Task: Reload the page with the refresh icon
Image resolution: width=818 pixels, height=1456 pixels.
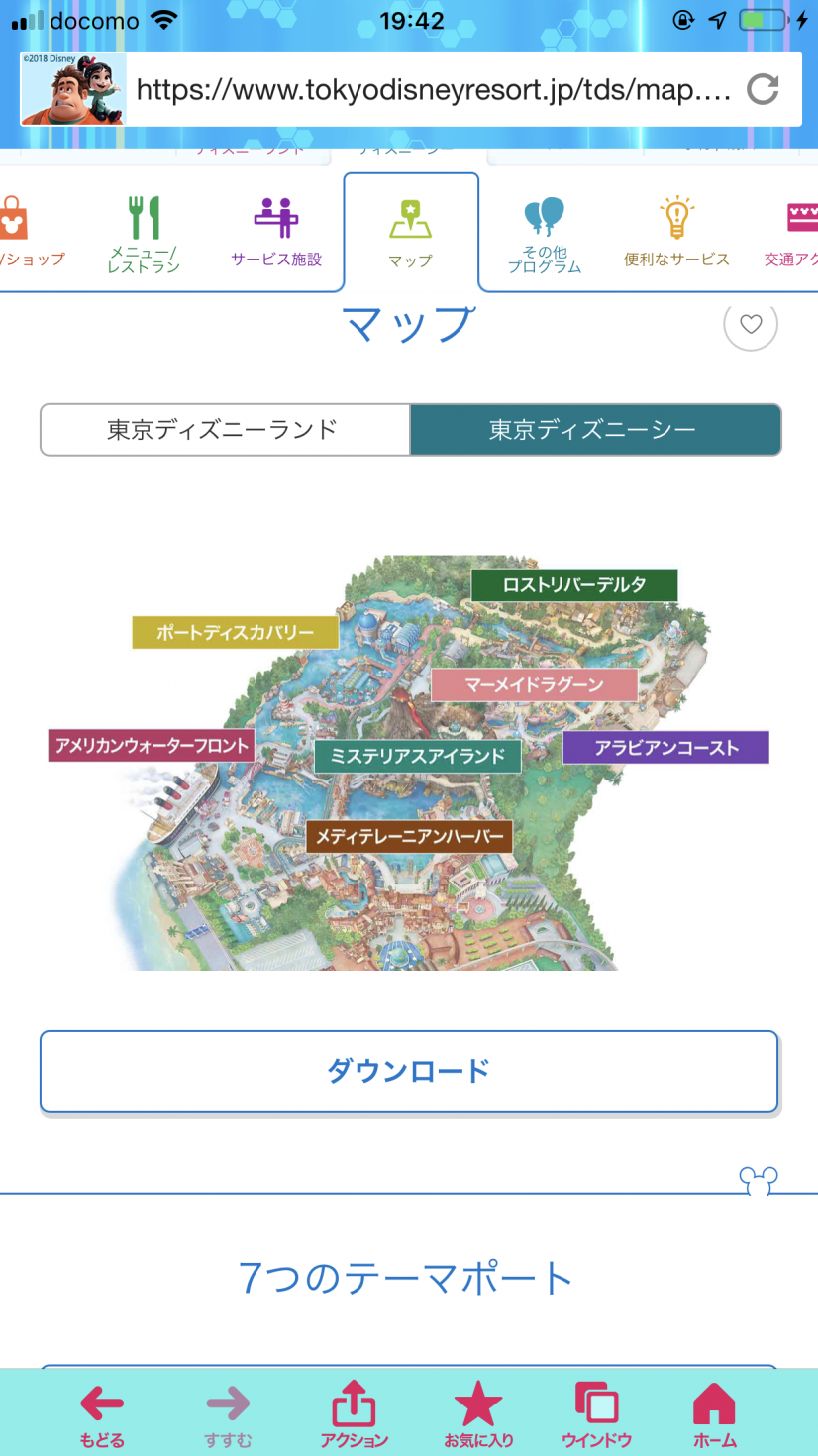Action: point(763,90)
